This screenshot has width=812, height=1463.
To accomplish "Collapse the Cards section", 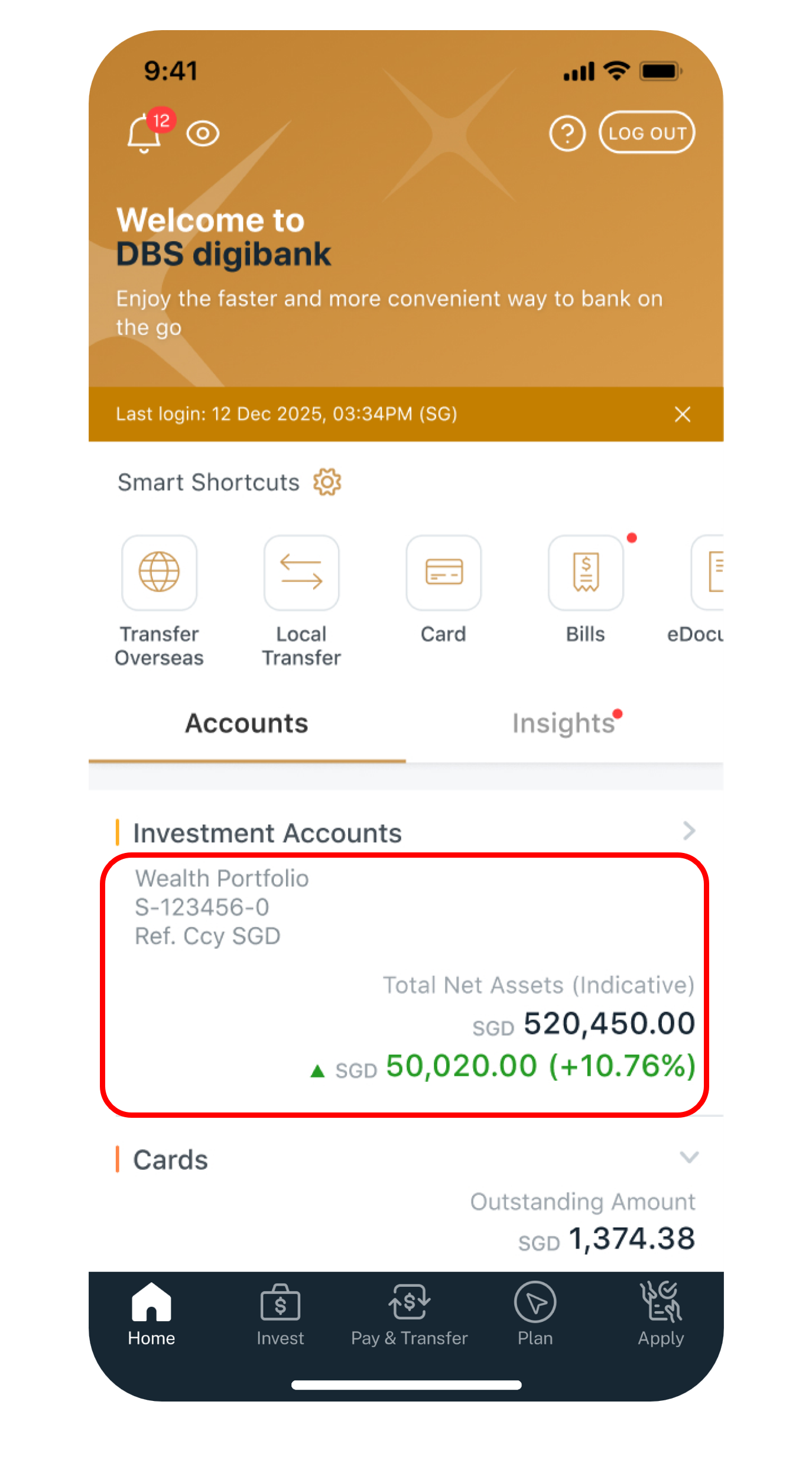I will pyautogui.click(x=688, y=1157).
